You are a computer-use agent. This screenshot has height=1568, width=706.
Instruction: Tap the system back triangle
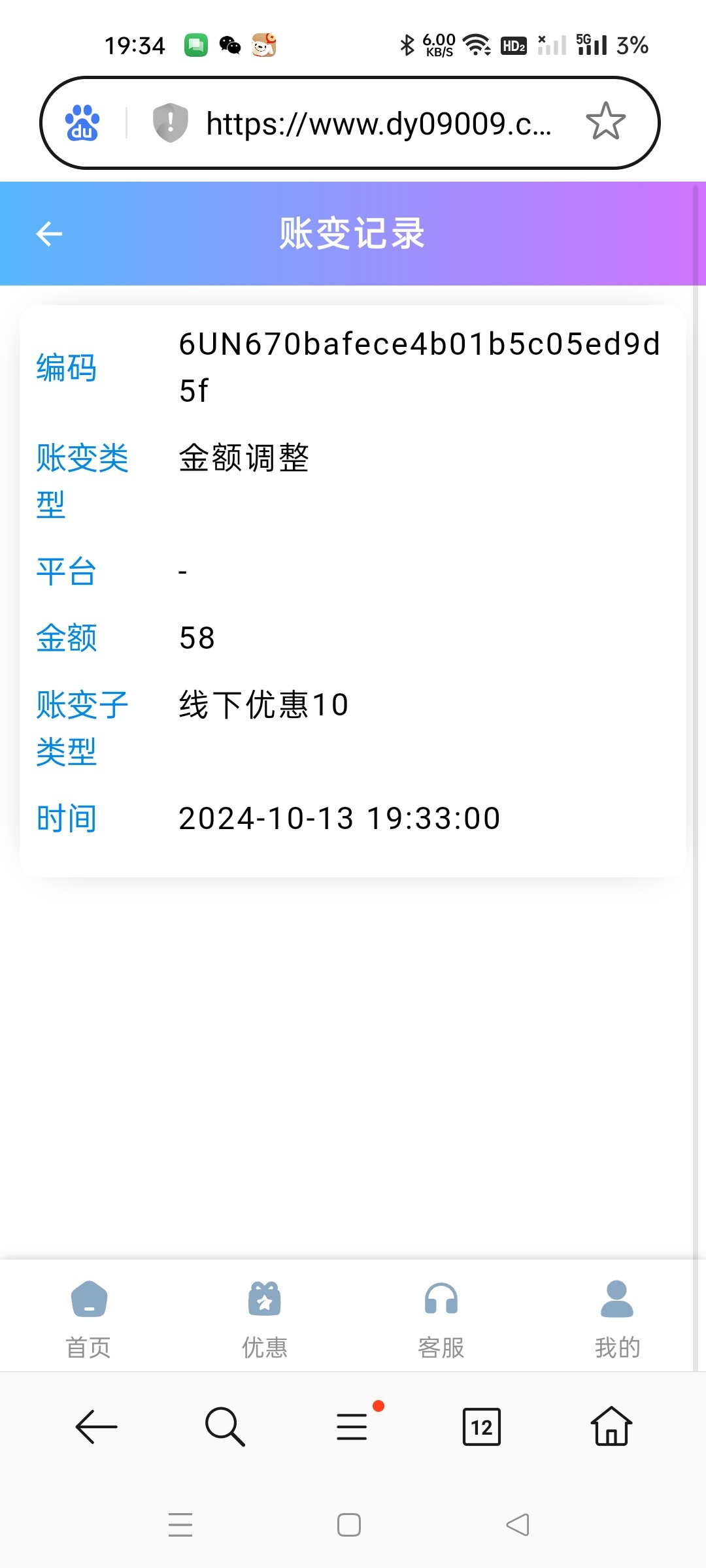pyautogui.click(x=518, y=1525)
